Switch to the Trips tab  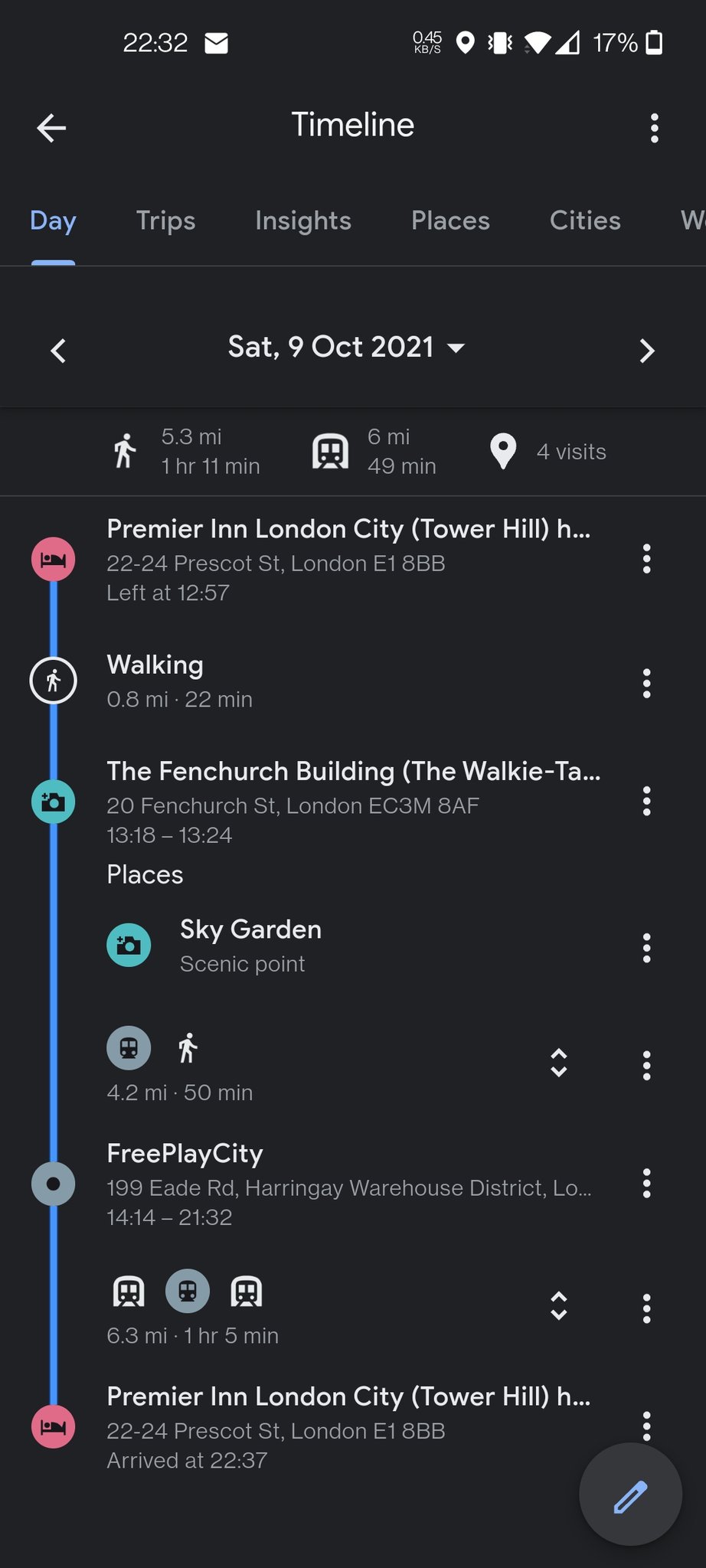click(165, 221)
